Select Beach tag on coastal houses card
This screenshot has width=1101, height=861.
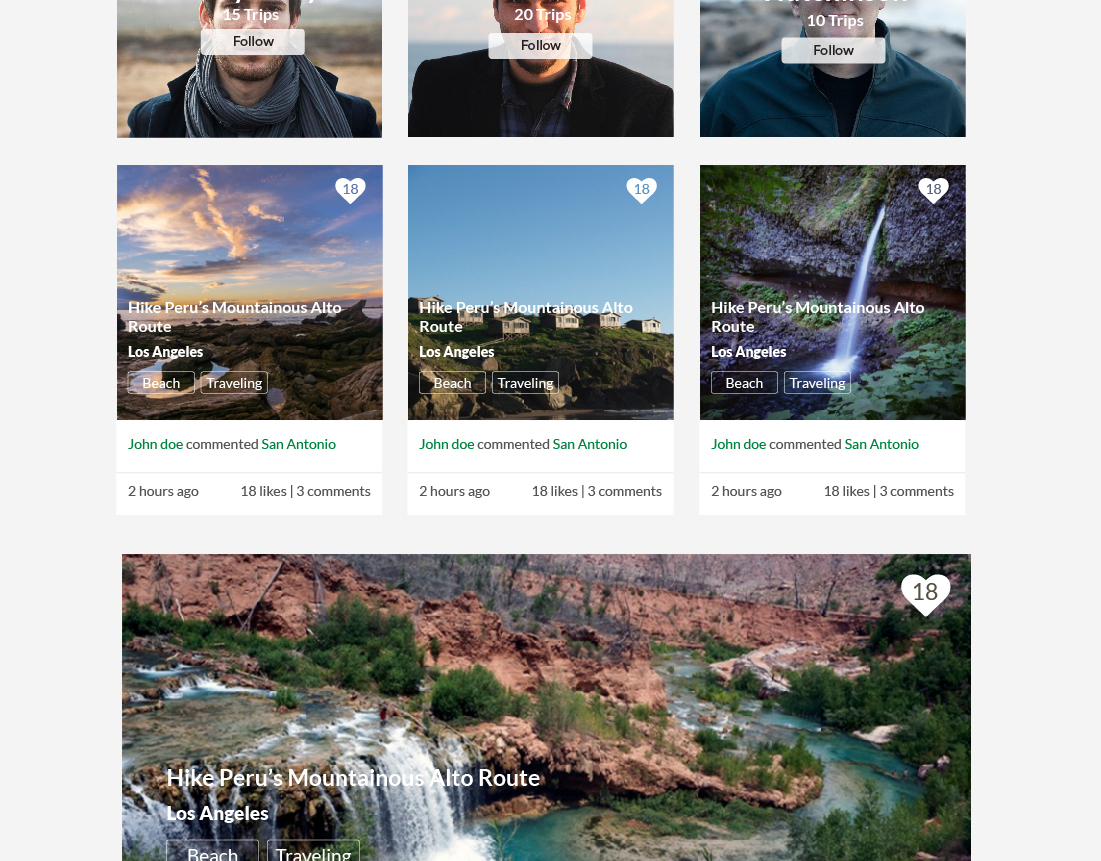point(452,383)
